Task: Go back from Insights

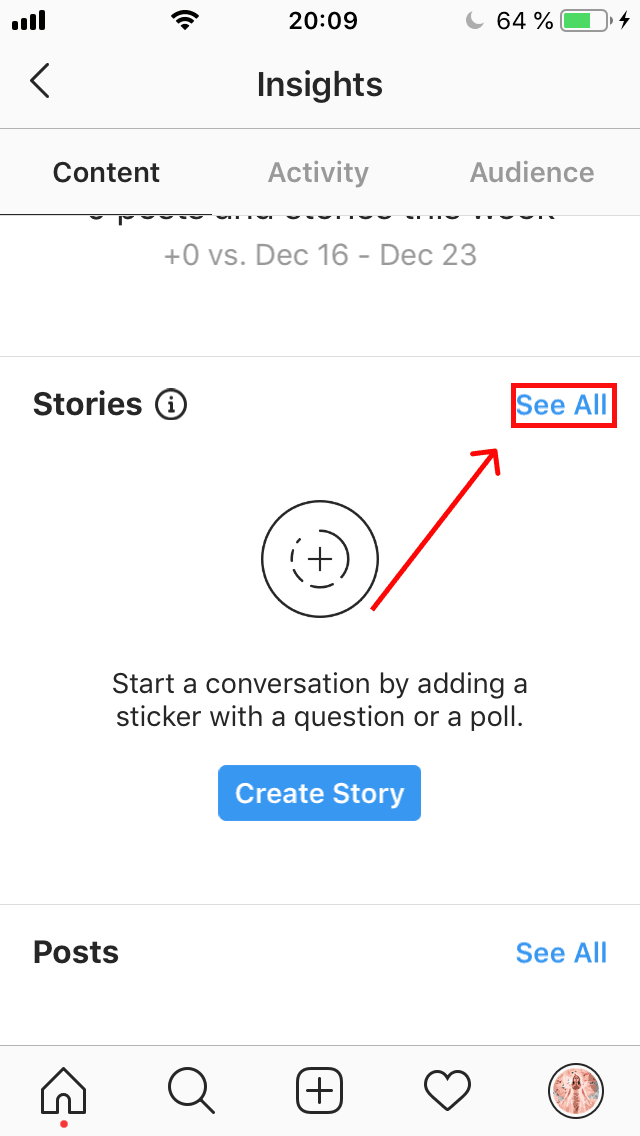Action: [40, 82]
